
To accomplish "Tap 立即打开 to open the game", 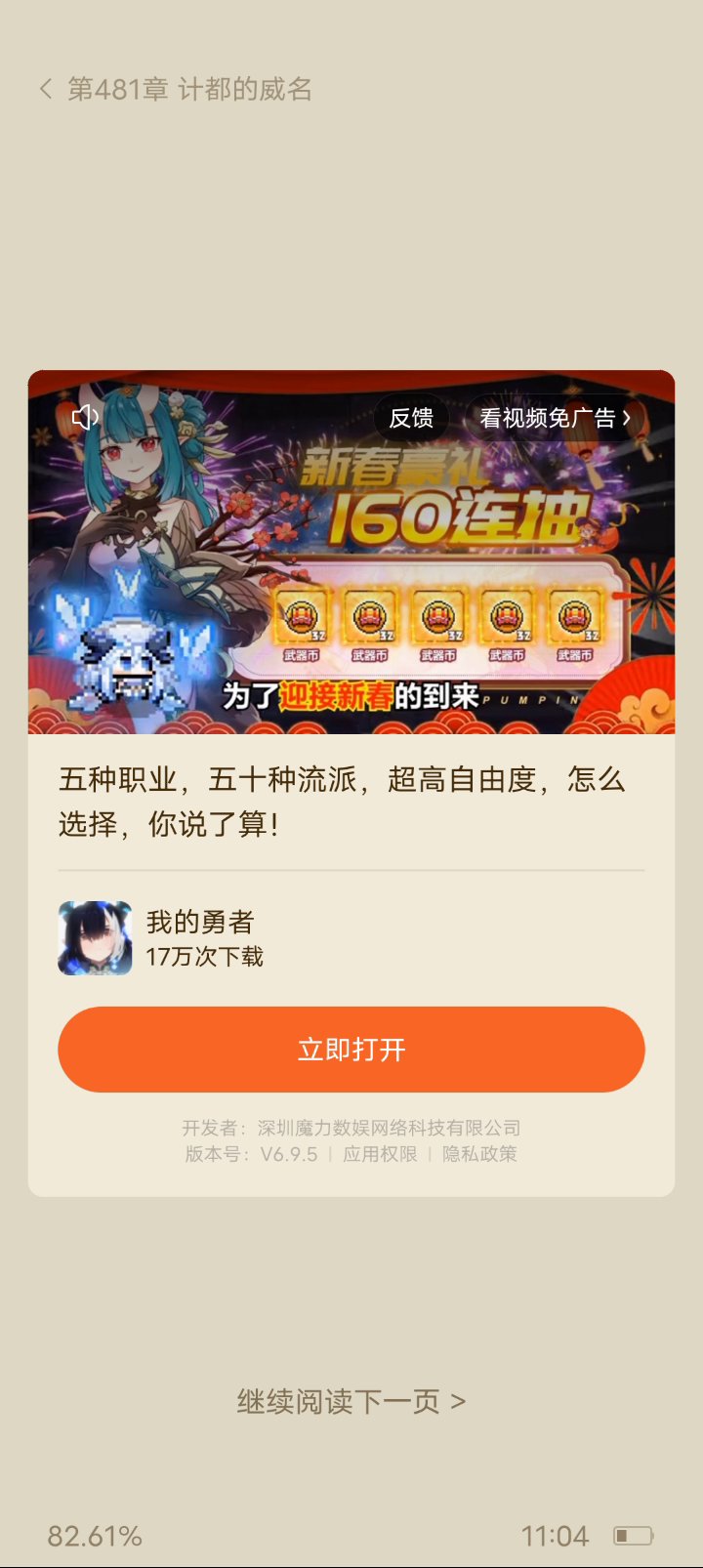I will [351, 1050].
